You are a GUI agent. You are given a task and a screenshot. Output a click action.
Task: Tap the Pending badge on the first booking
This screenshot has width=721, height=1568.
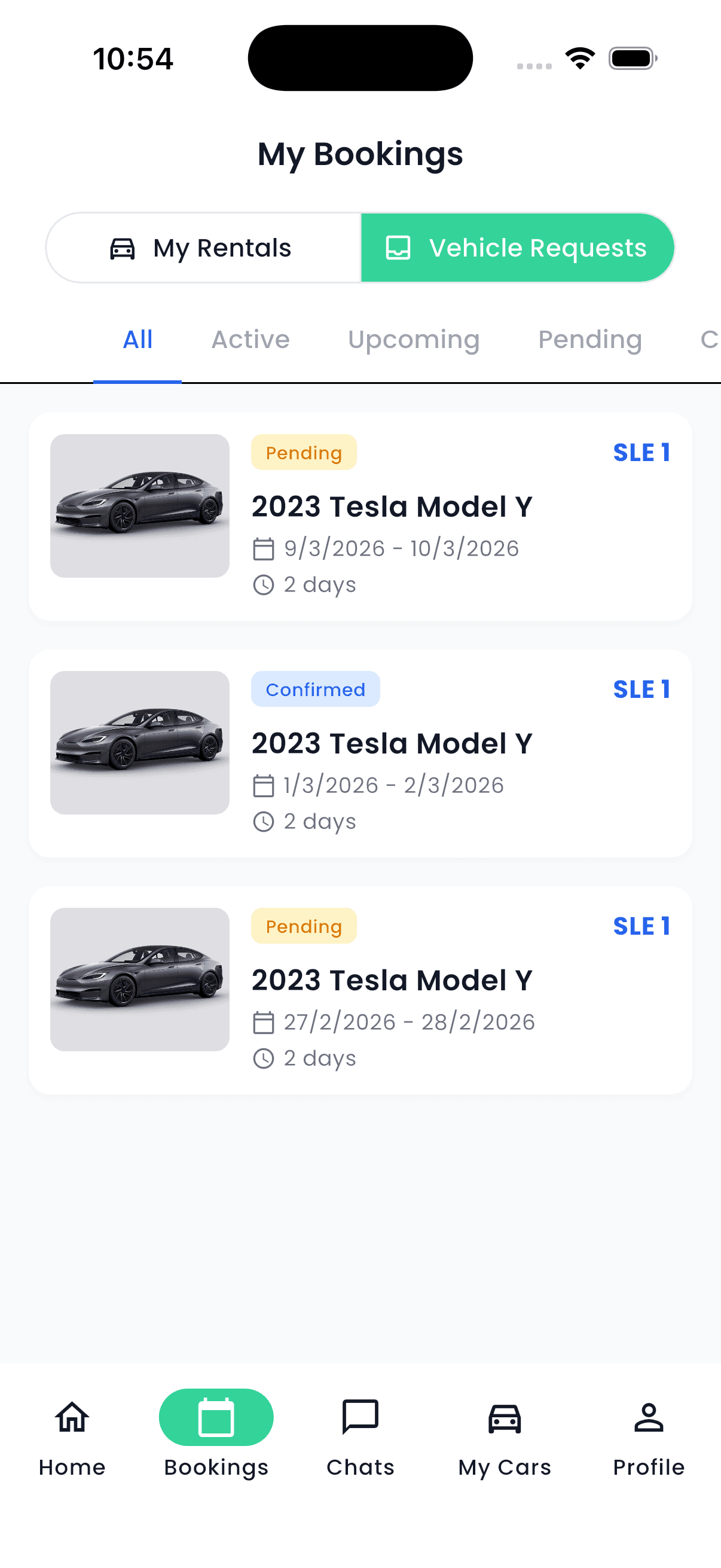click(304, 452)
